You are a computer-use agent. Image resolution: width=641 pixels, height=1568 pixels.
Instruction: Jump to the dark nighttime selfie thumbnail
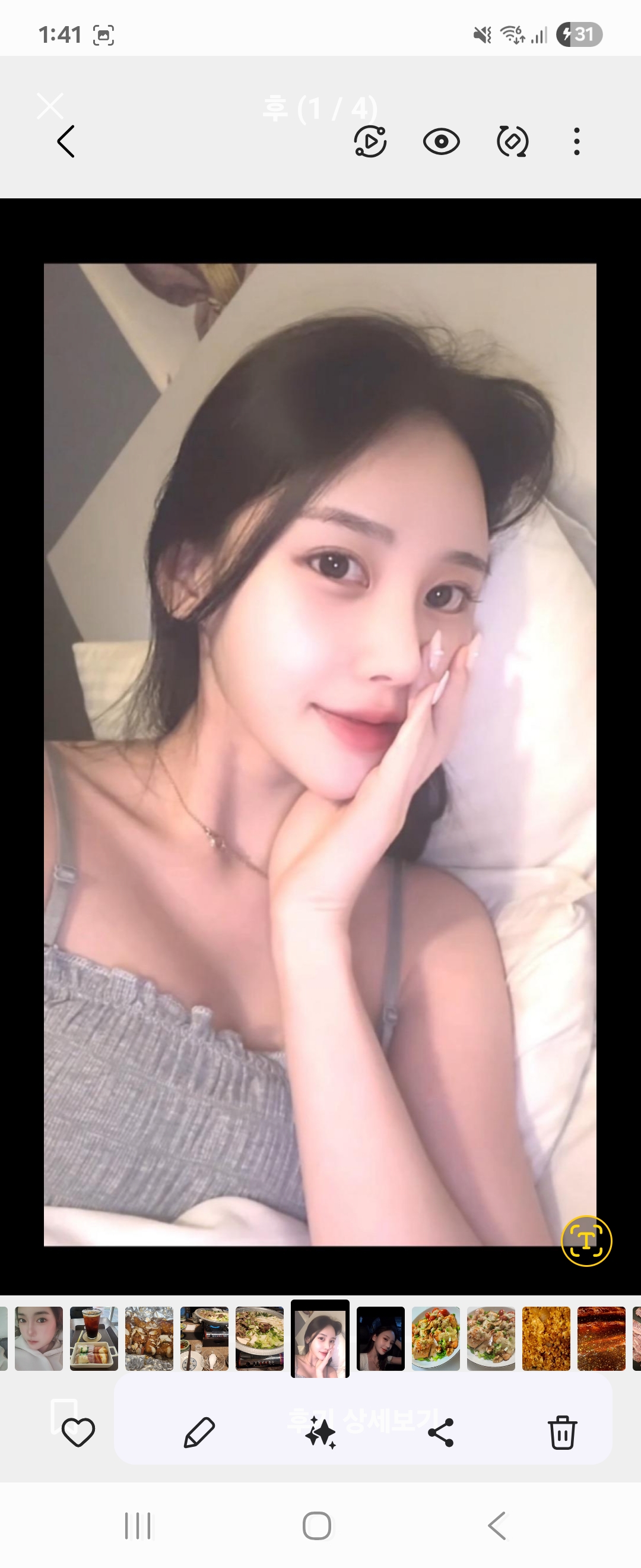(380, 1338)
